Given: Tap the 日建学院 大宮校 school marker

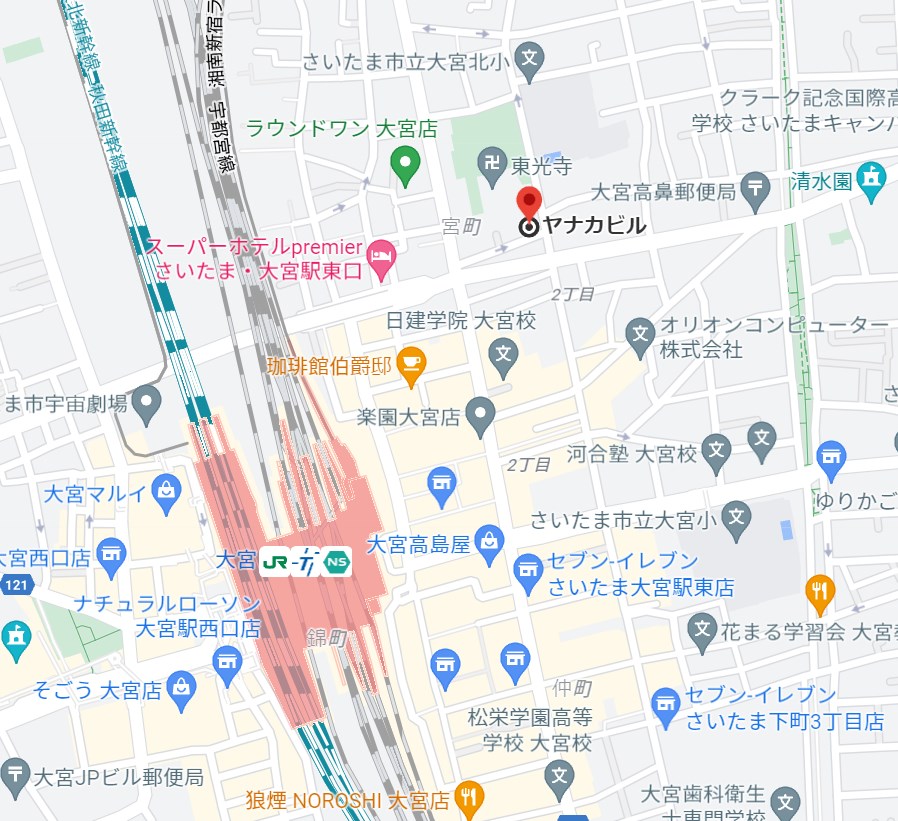Looking at the screenshot, I should pos(504,352).
